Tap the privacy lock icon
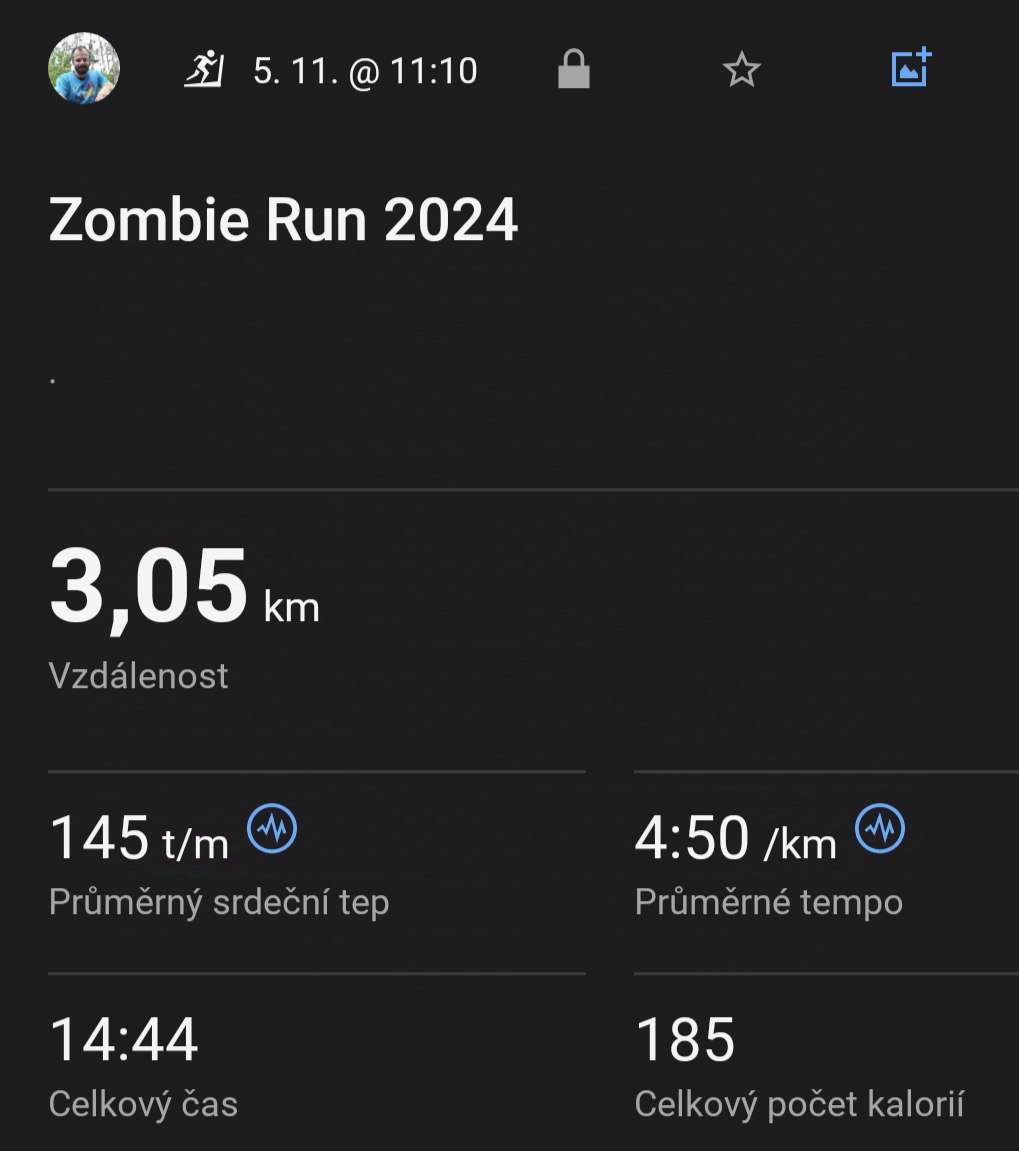Image resolution: width=1019 pixels, height=1151 pixels. (573, 70)
